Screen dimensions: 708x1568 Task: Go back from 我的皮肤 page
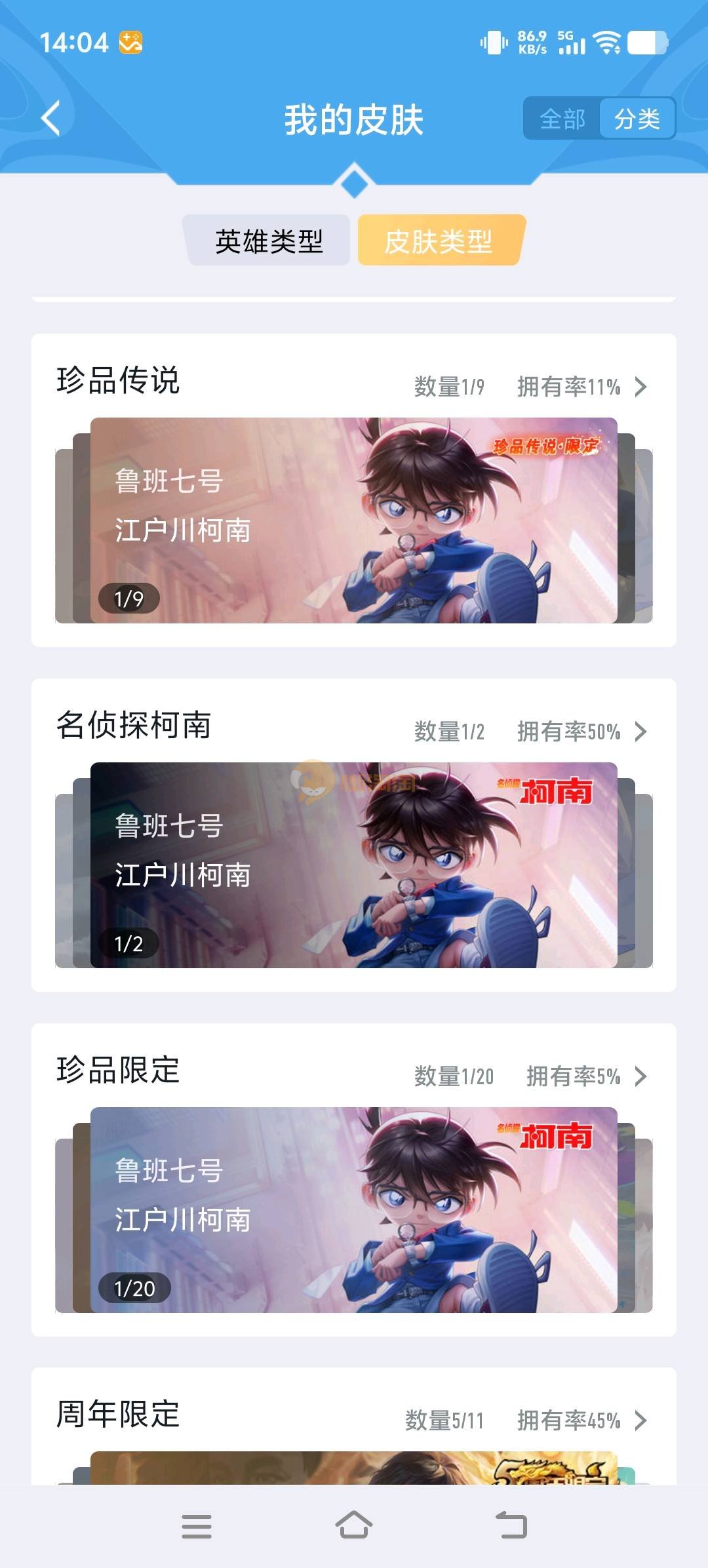[x=51, y=119]
